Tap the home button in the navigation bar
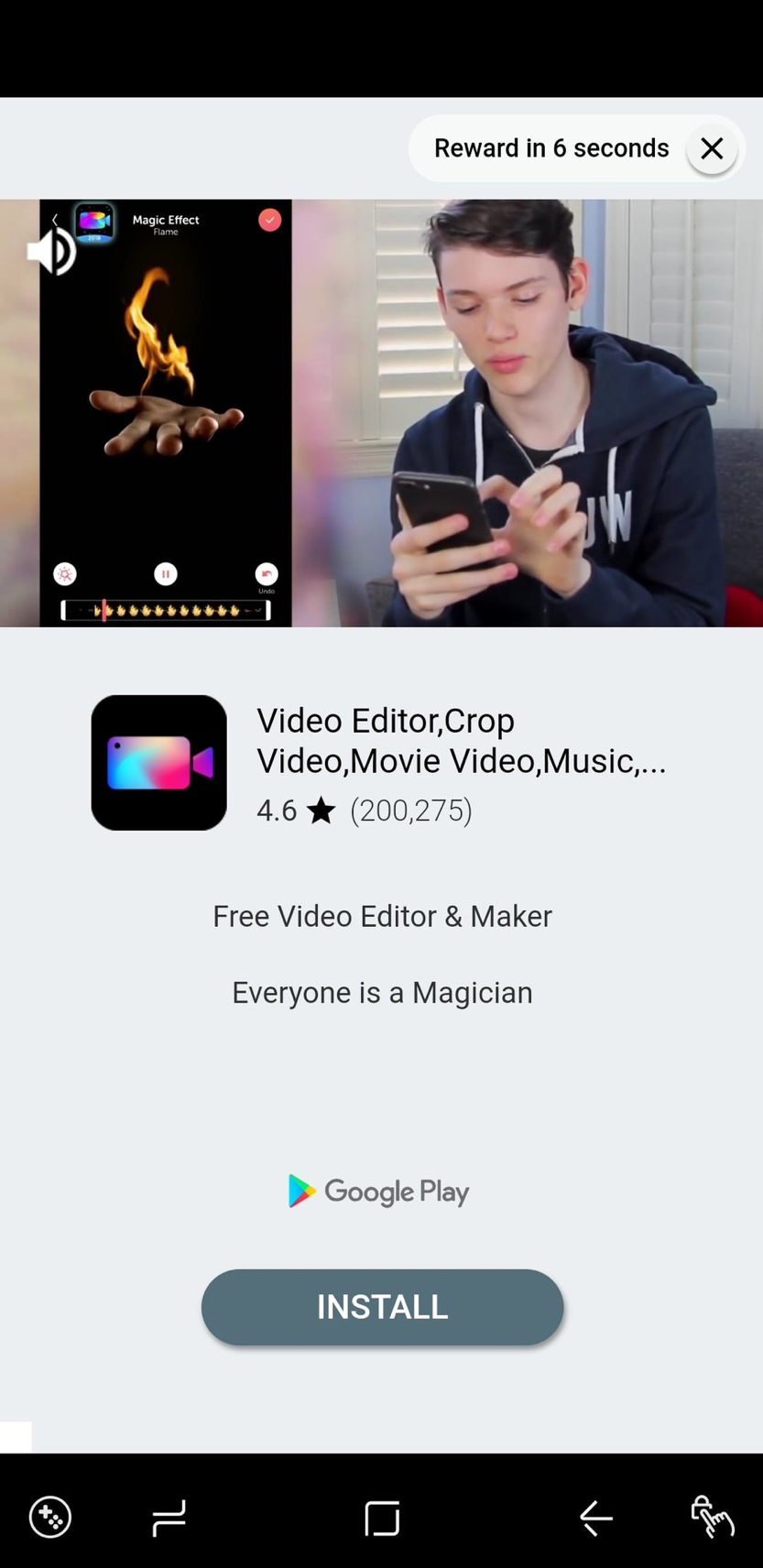763x1568 pixels. (382, 1518)
